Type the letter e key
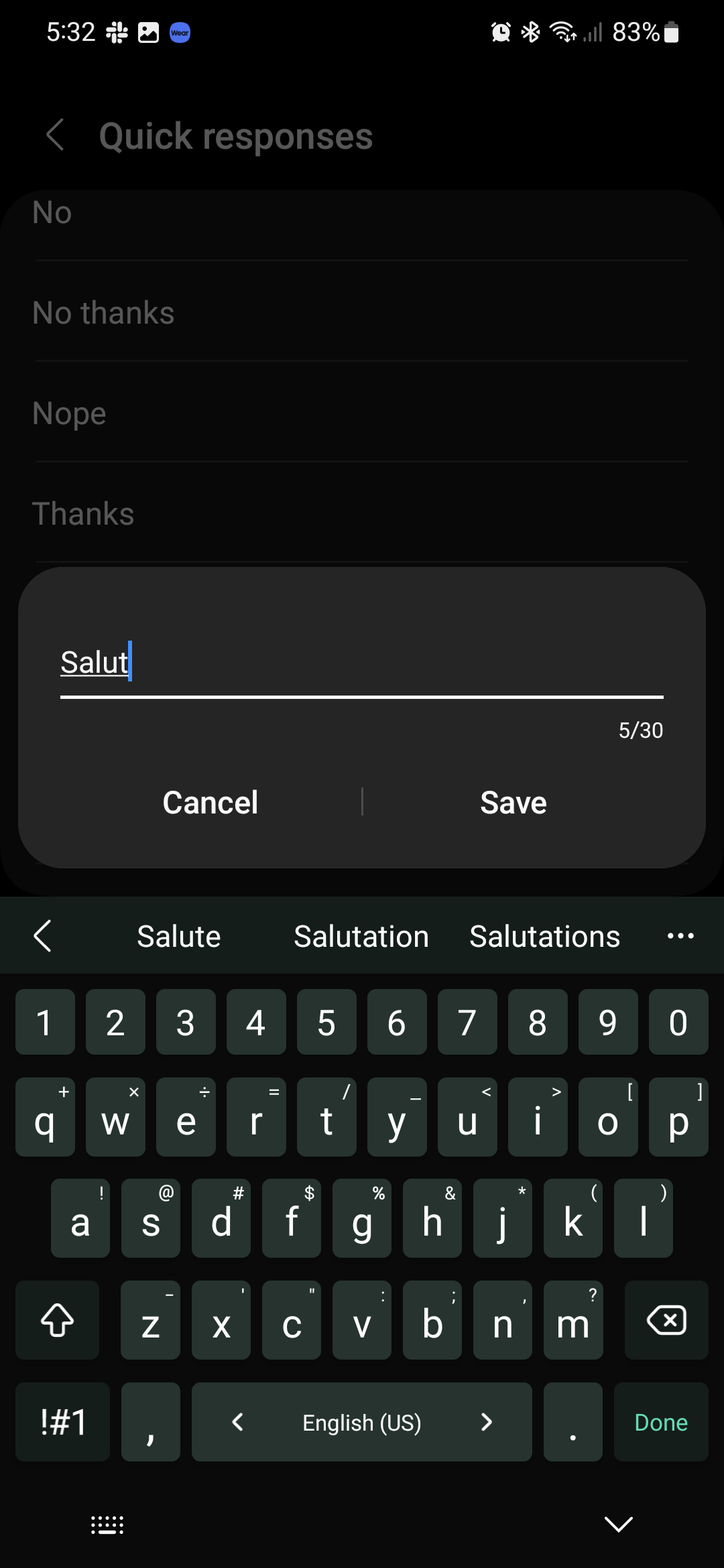Image resolution: width=724 pixels, height=1568 pixels. [x=186, y=1118]
